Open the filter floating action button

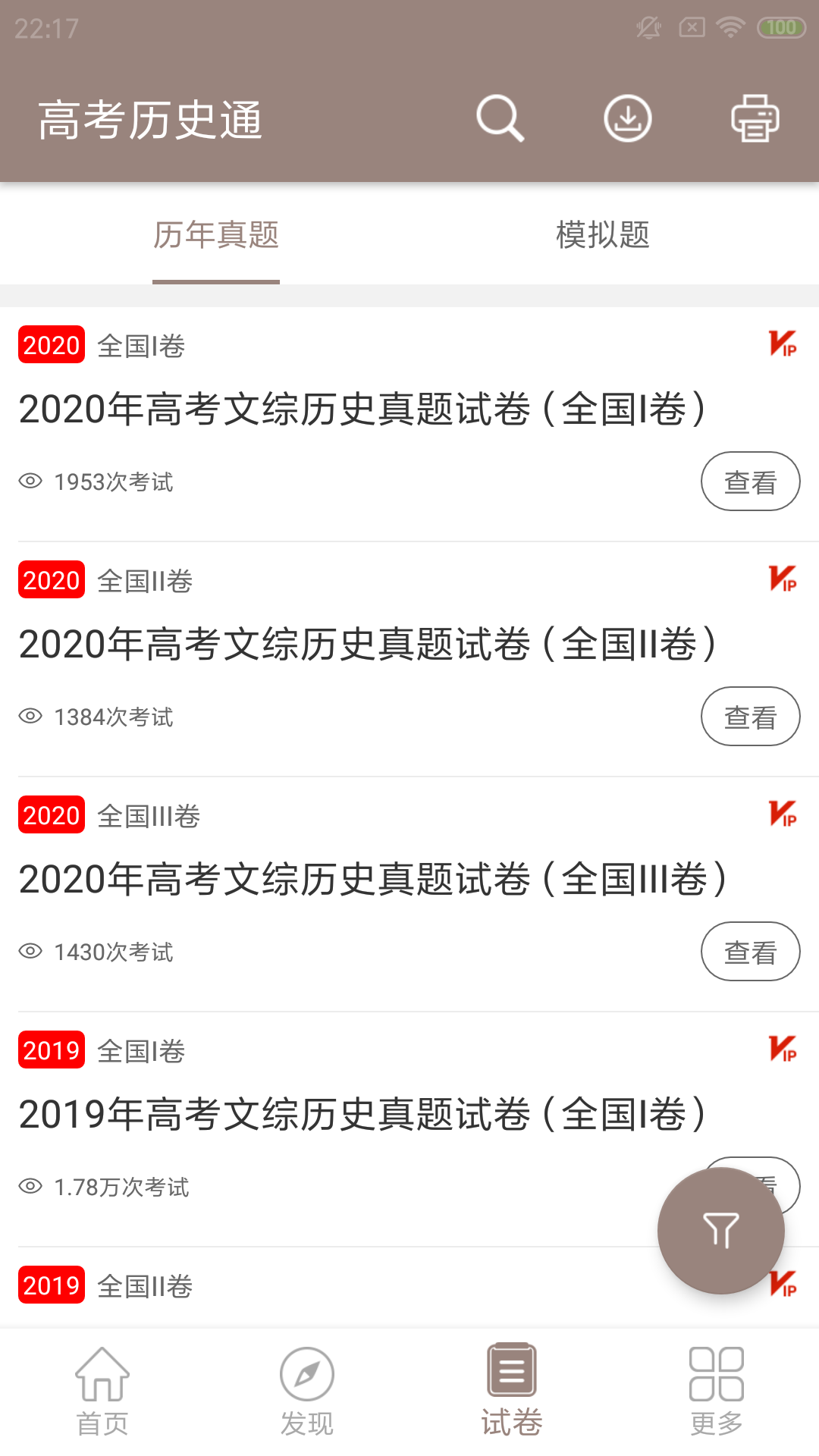pos(720,1231)
